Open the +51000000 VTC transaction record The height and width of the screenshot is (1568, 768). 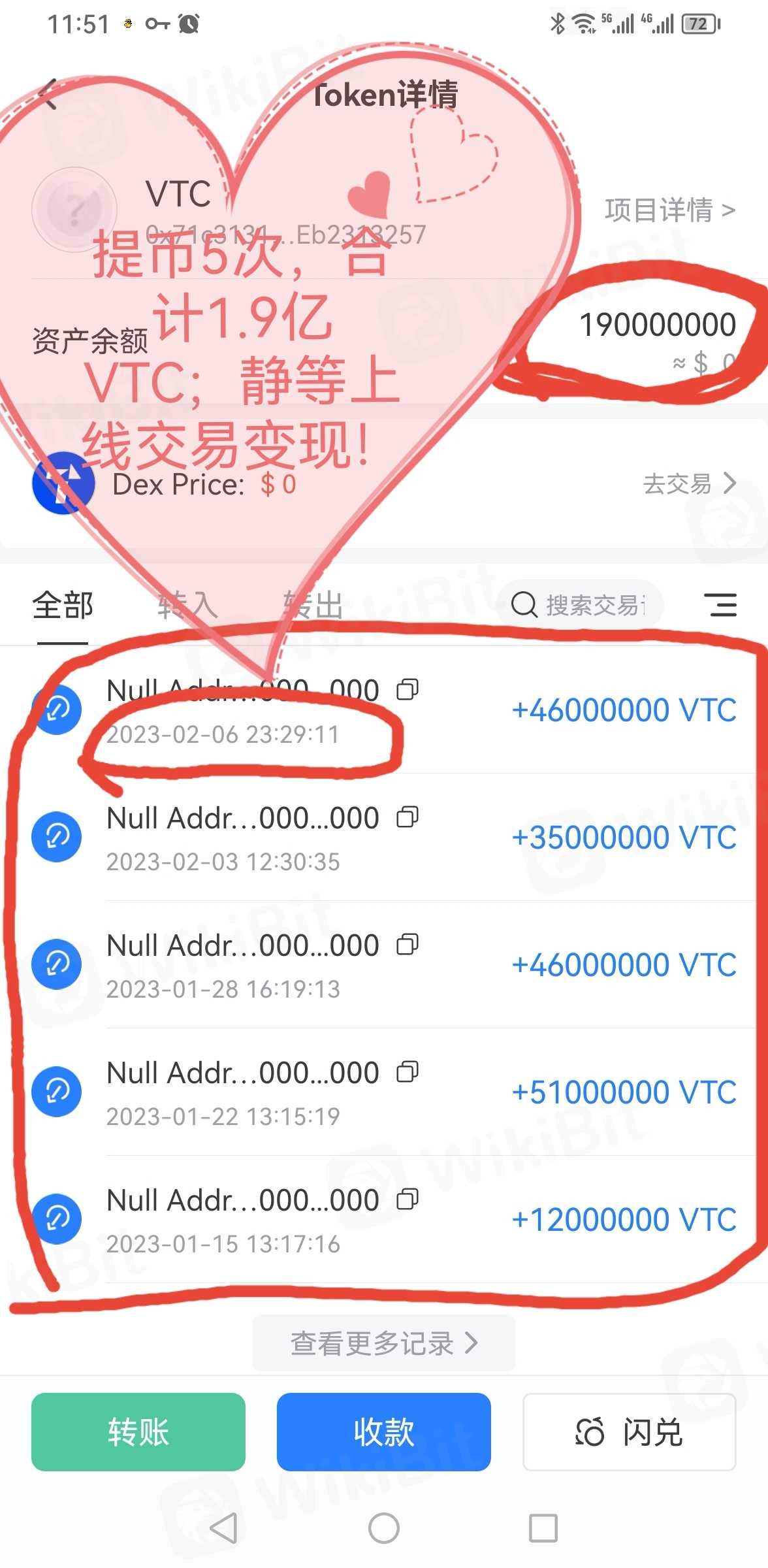pyautogui.click(x=384, y=1092)
